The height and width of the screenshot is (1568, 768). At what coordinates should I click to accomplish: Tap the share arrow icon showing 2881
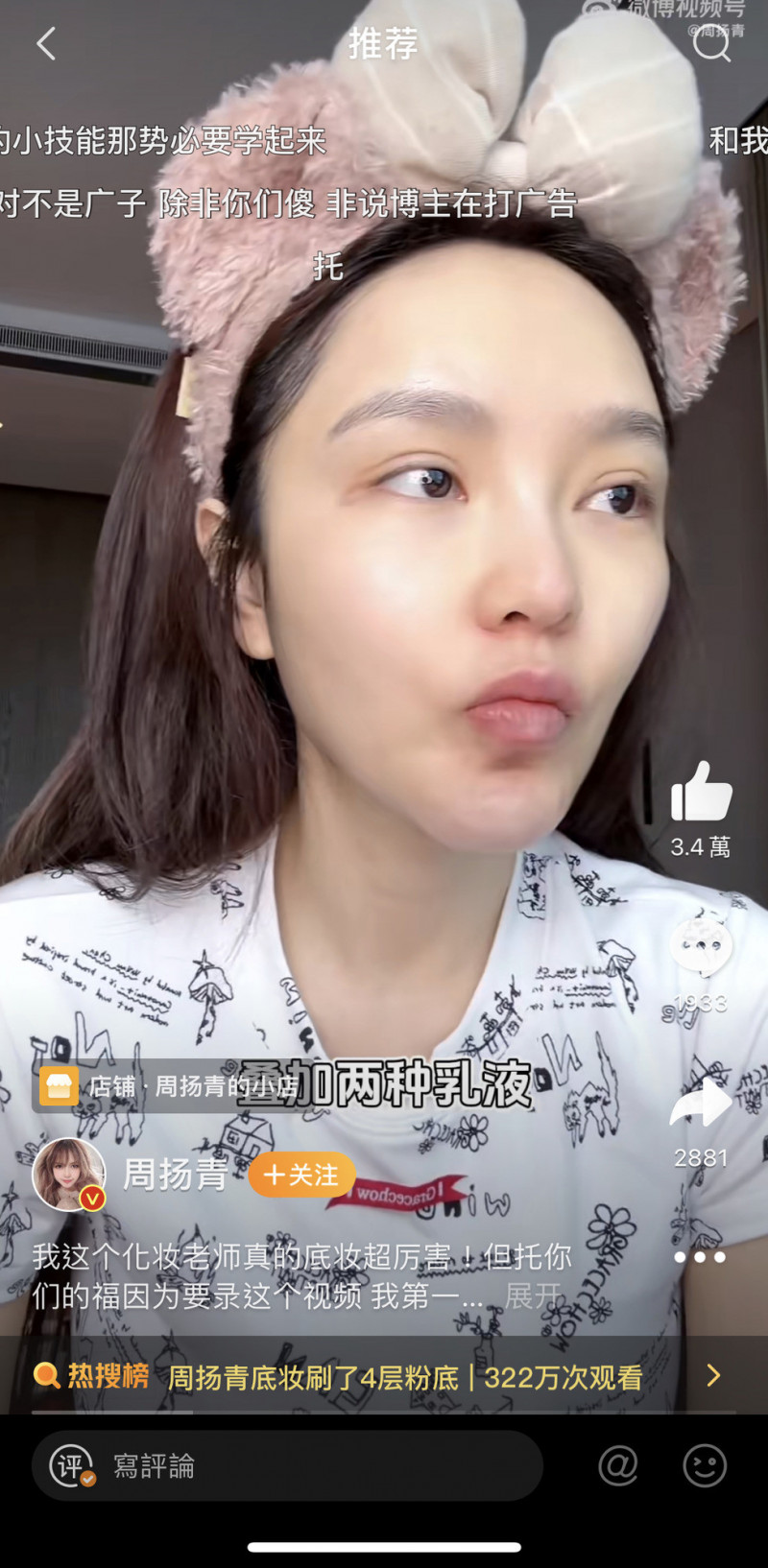[702, 1102]
